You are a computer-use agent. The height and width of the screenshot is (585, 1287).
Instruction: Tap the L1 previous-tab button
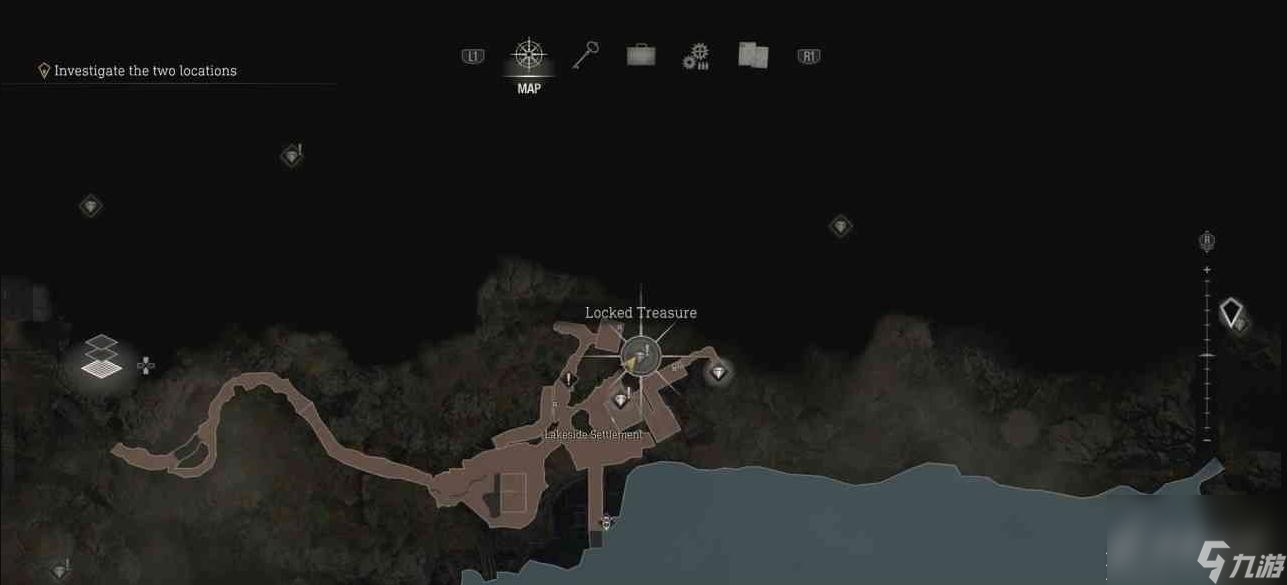pos(472,56)
